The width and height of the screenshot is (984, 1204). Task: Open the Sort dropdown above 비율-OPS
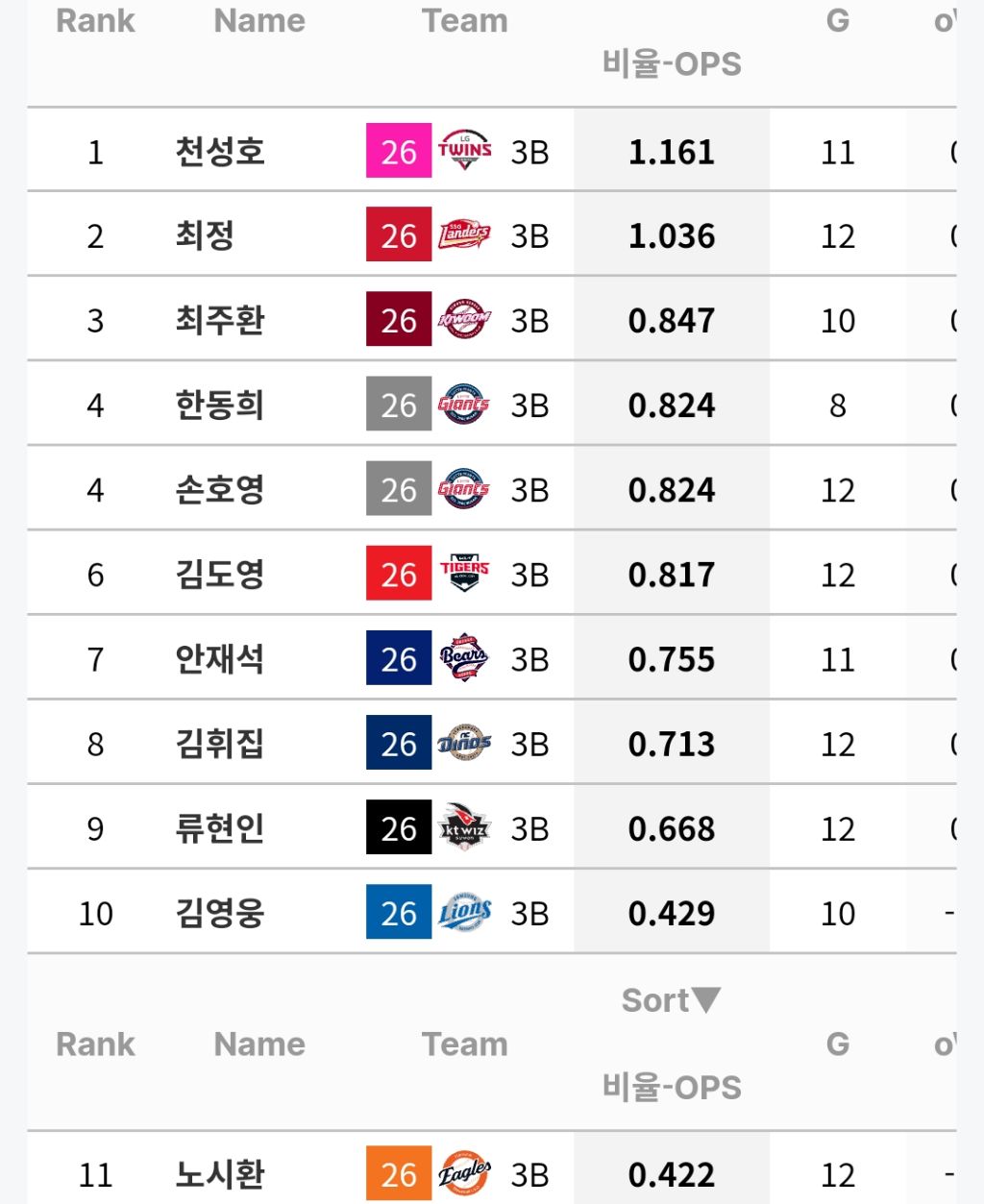[x=671, y=999]
